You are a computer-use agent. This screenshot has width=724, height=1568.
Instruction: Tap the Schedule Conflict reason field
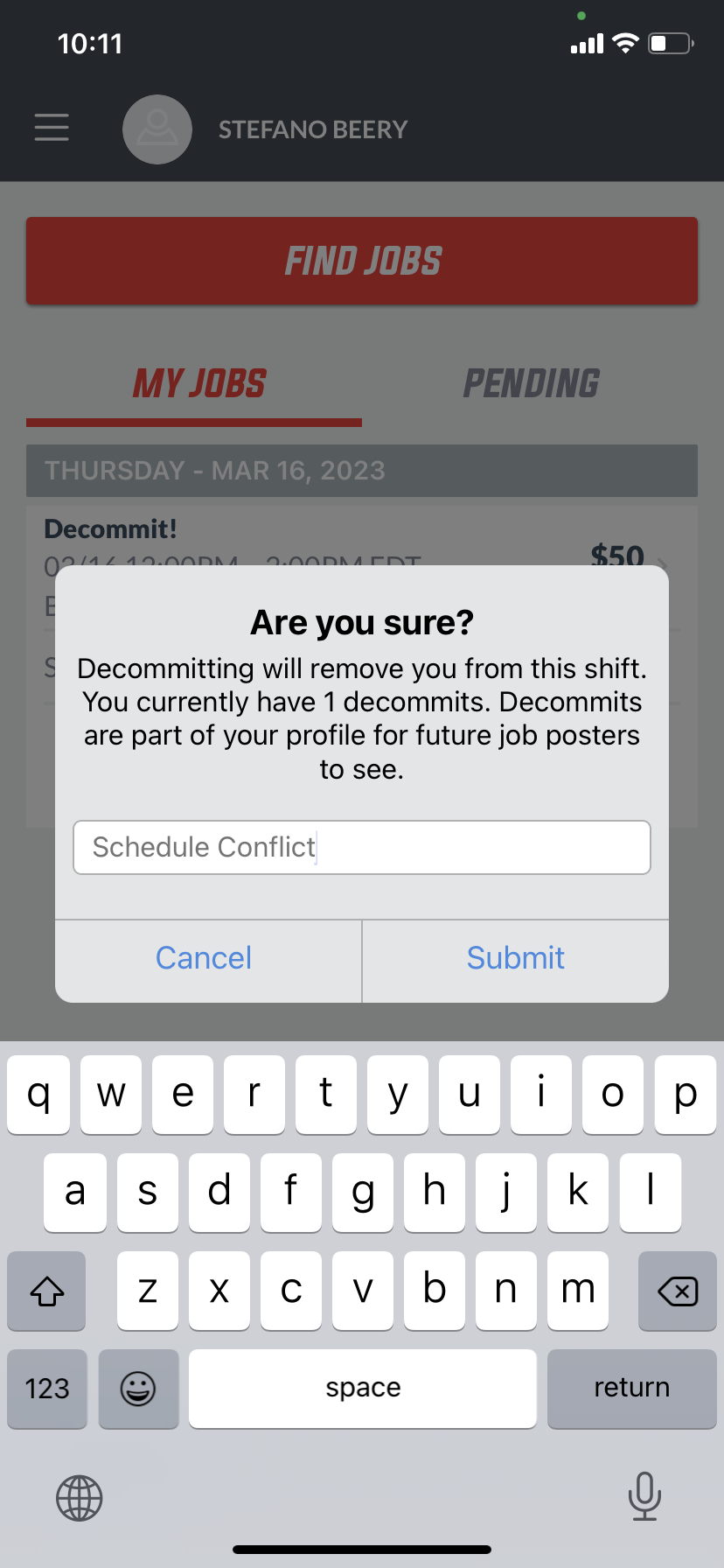[x=362, y=847]
